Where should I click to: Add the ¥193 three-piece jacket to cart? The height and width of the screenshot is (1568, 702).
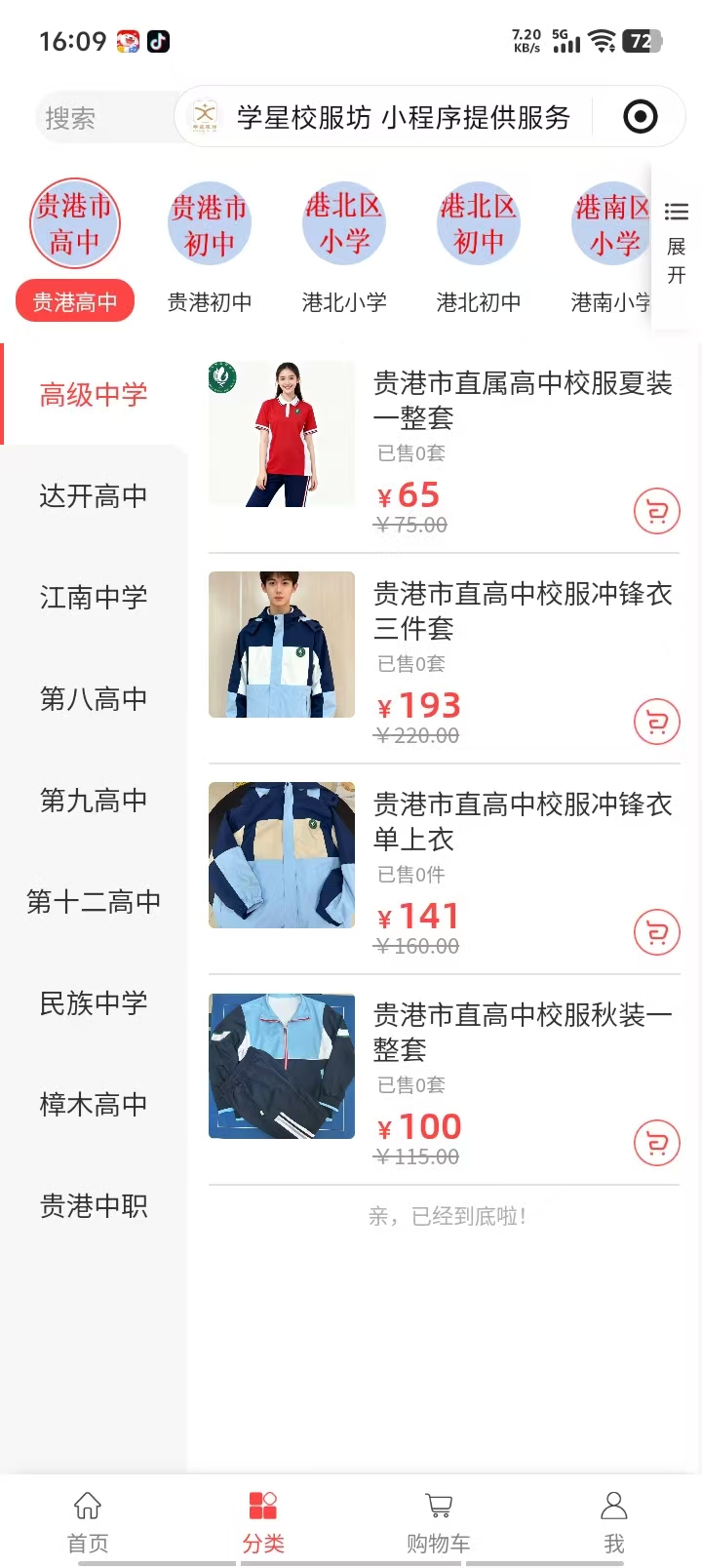point(656,722)
